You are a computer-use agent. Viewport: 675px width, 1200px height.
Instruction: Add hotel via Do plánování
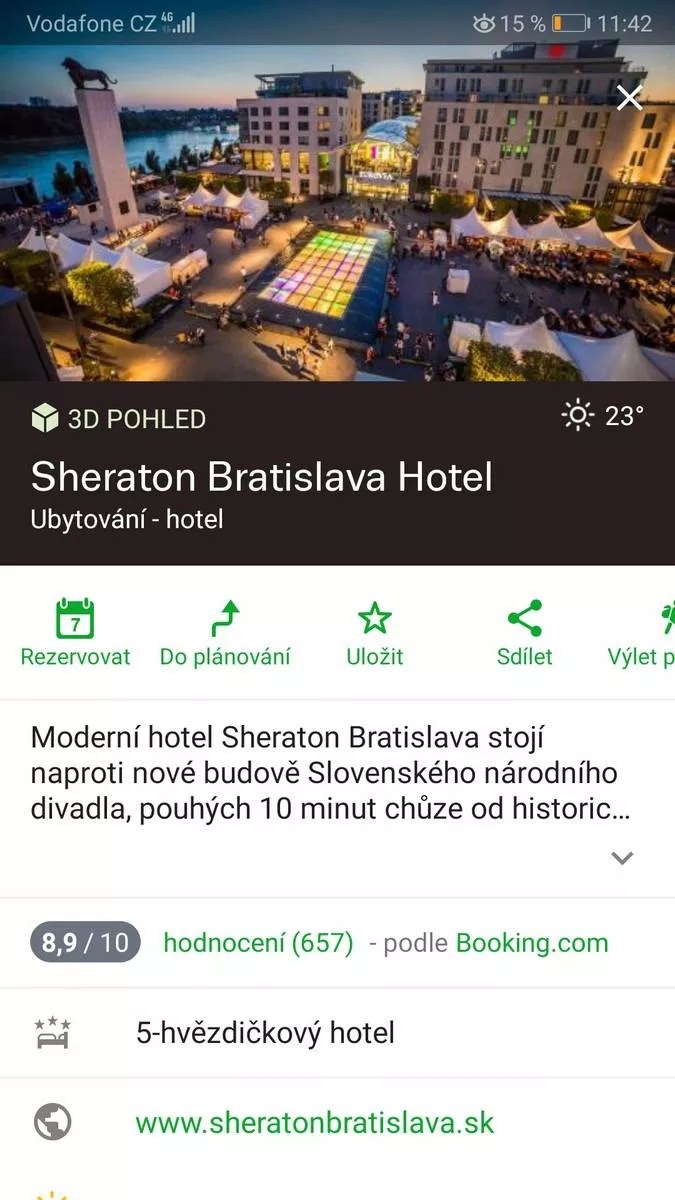tap(225, 633)
